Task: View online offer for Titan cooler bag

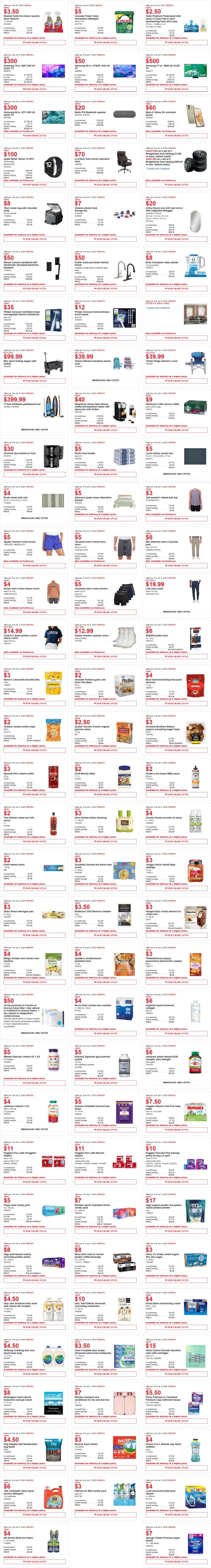Action: [x=35, y=239]
